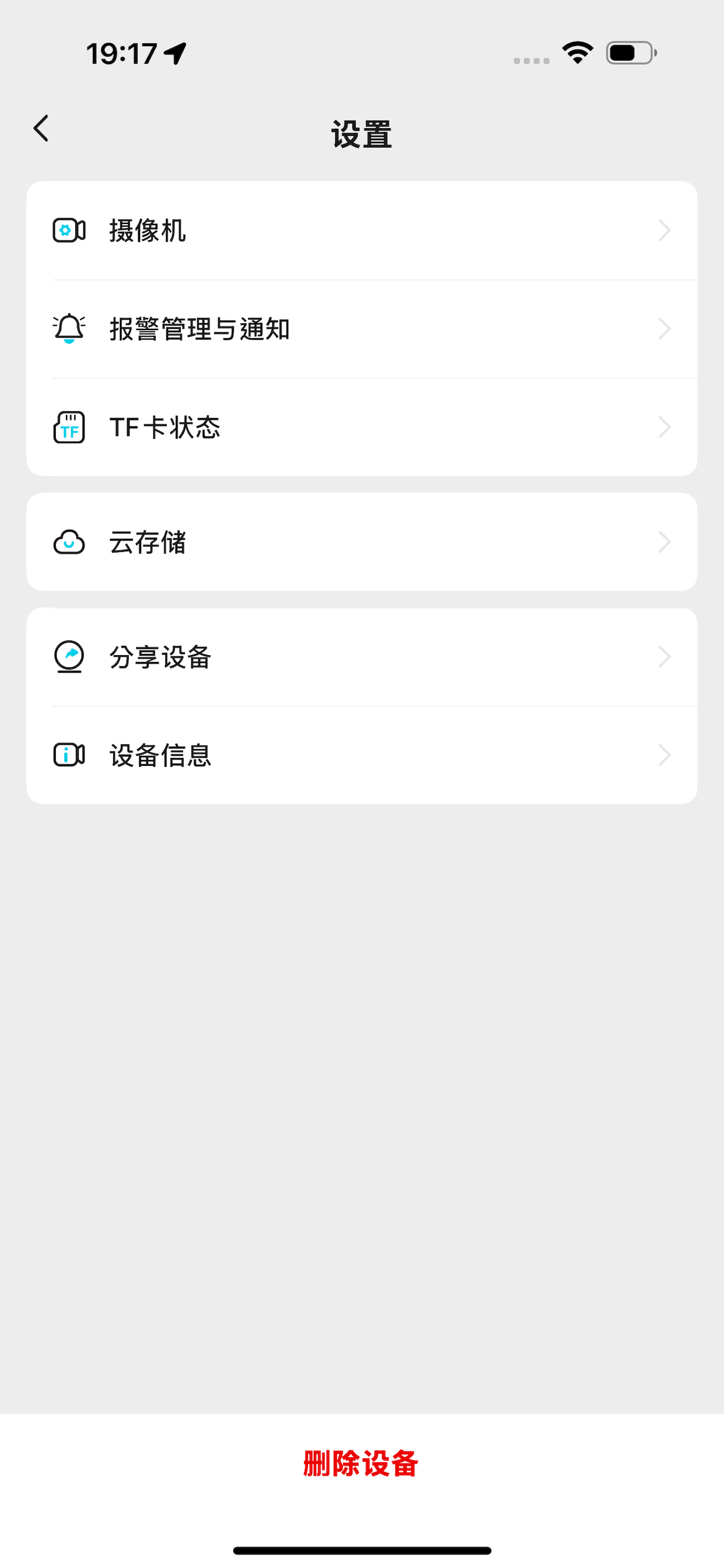View 设备信息 device info
The width and height of the screenshot is (724, 1568).
click(362, 755)
